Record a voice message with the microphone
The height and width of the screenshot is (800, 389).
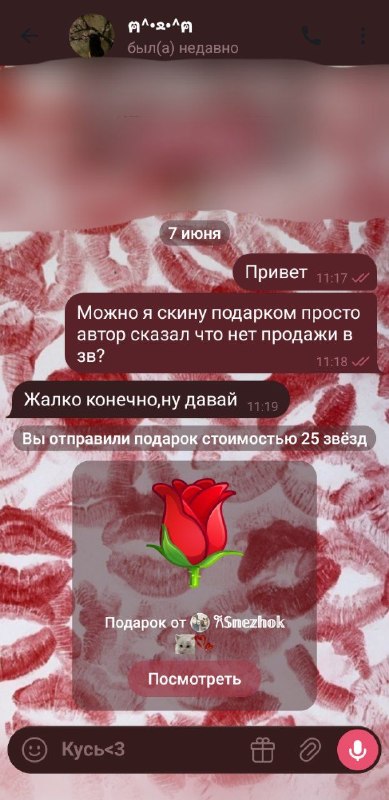point(358,750)
